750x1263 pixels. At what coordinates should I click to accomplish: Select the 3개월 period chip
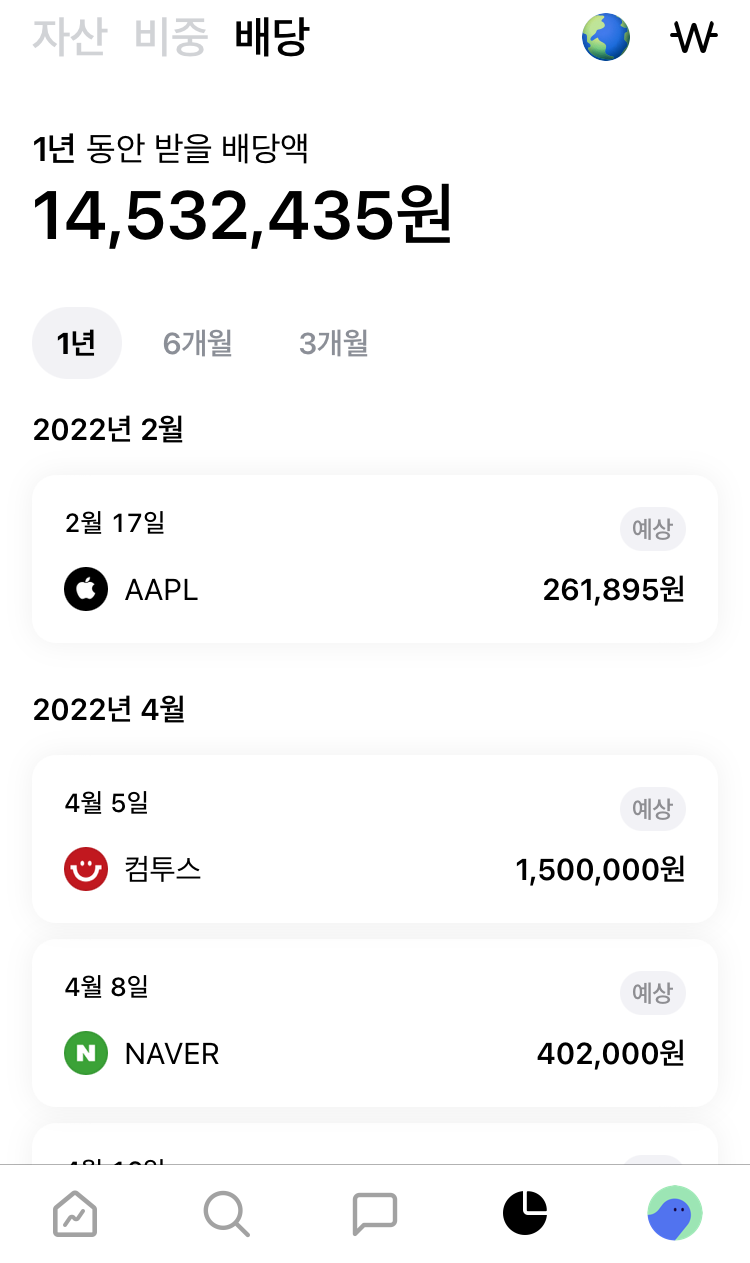point(334,343)
